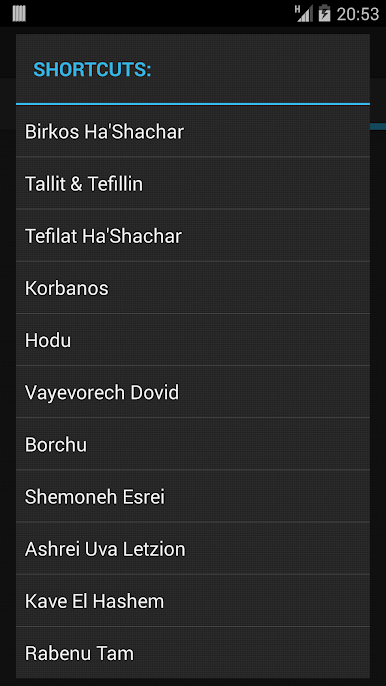Open Shemoneh Esrei prayer
The height and width of the screenshot is (686, 386).
[193, 496]
